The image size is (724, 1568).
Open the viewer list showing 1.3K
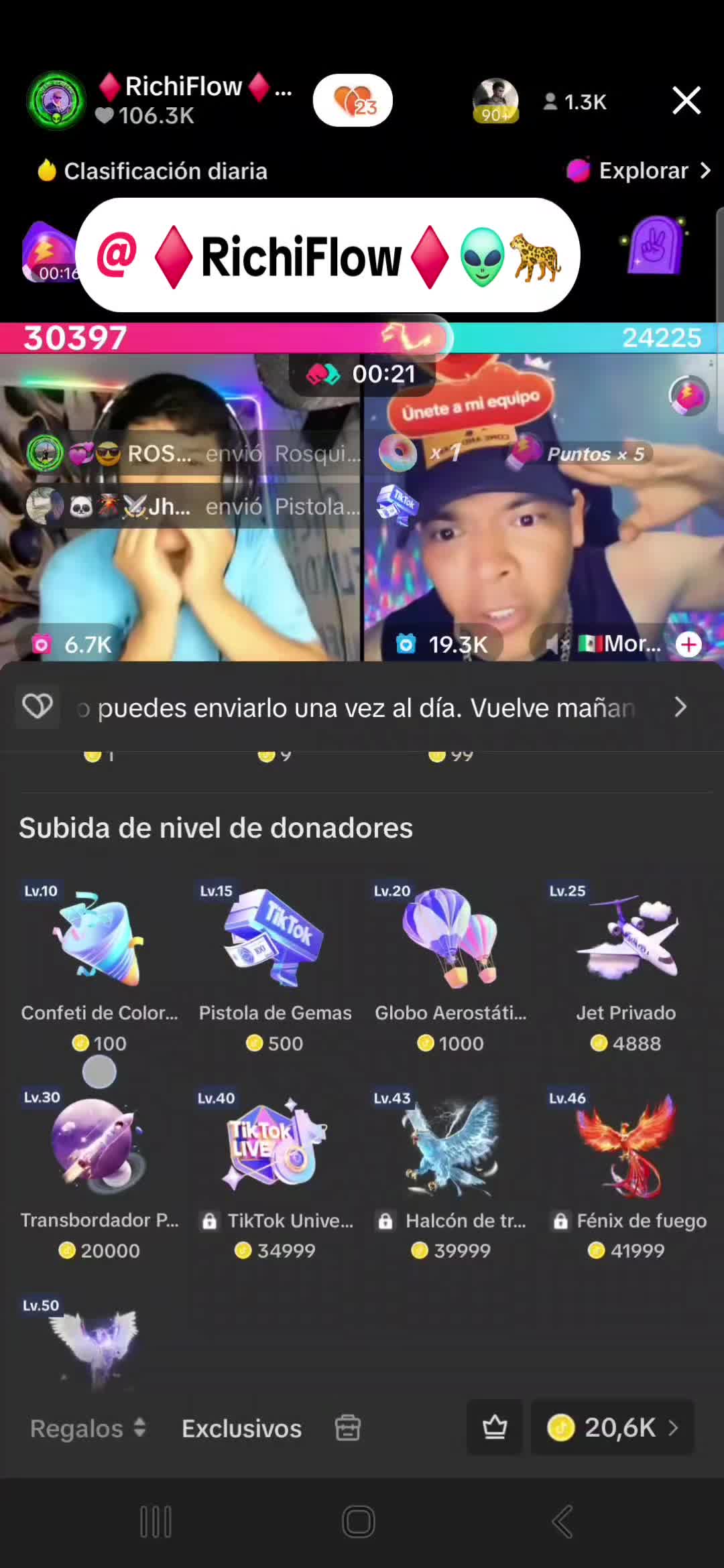[x=575, y=102]
